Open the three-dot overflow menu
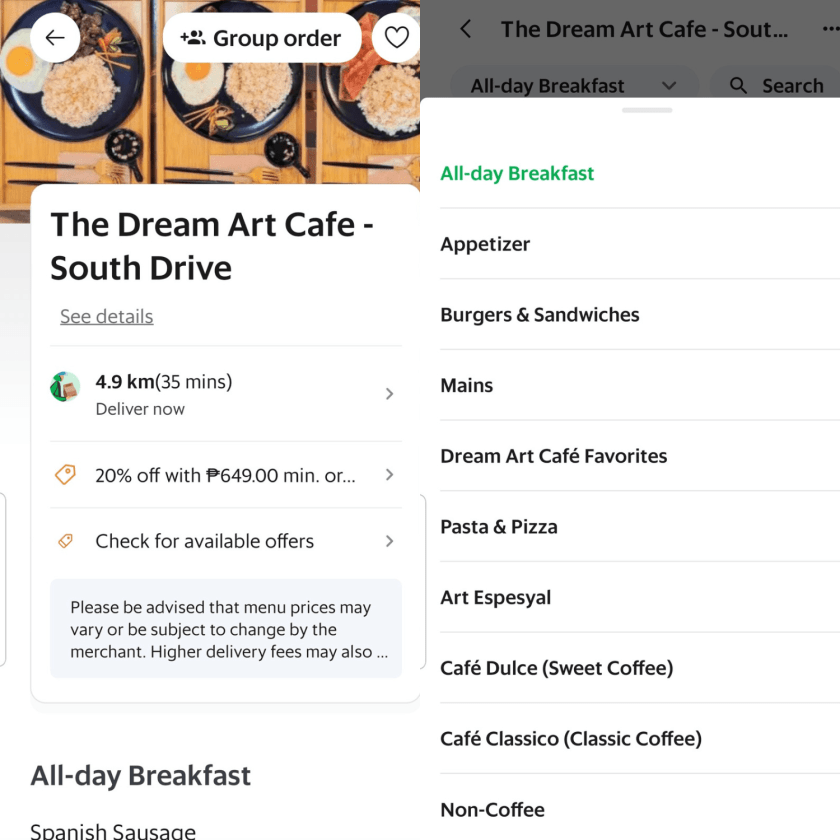The width and height of the screenshot is (840, 840). click(829, 29)
